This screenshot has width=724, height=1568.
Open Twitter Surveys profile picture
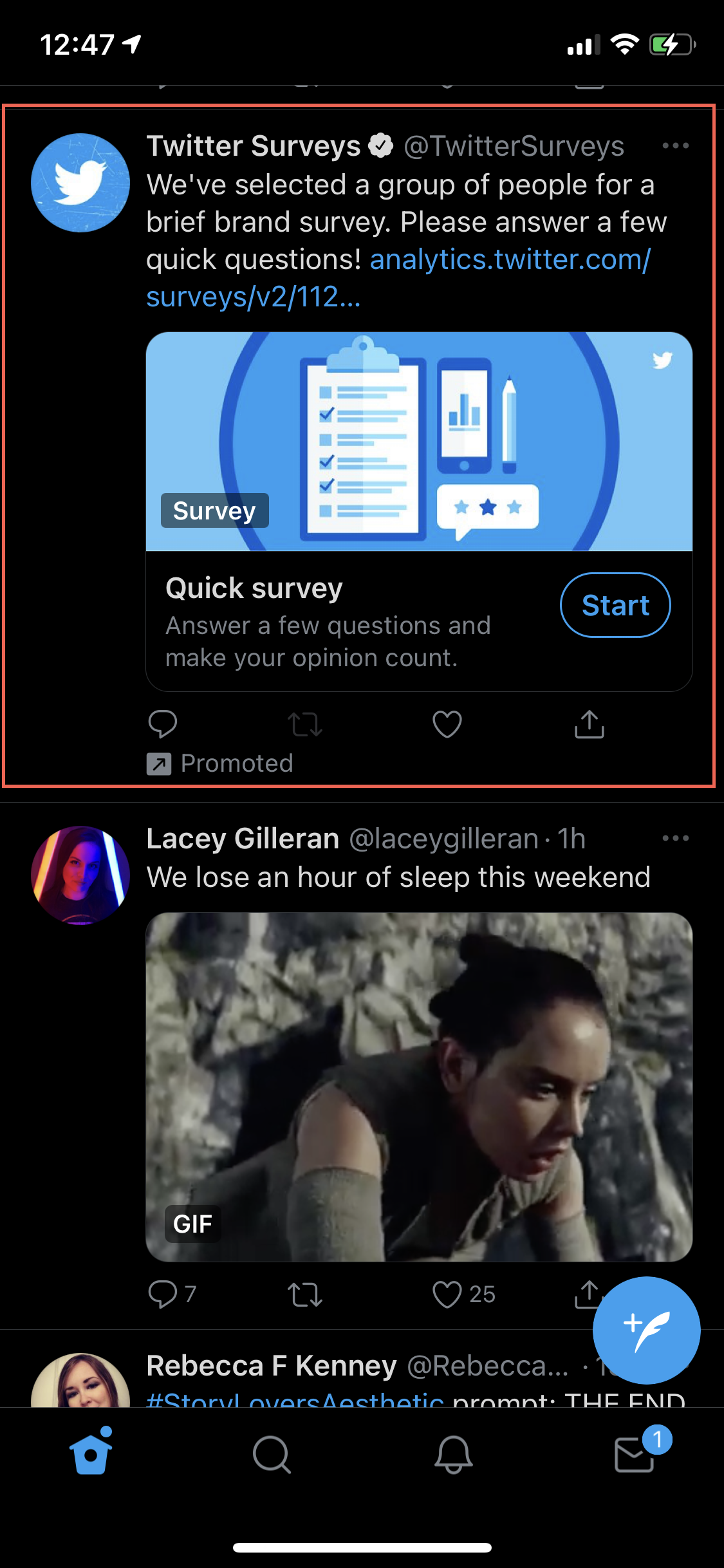click(x=80, y=183)
